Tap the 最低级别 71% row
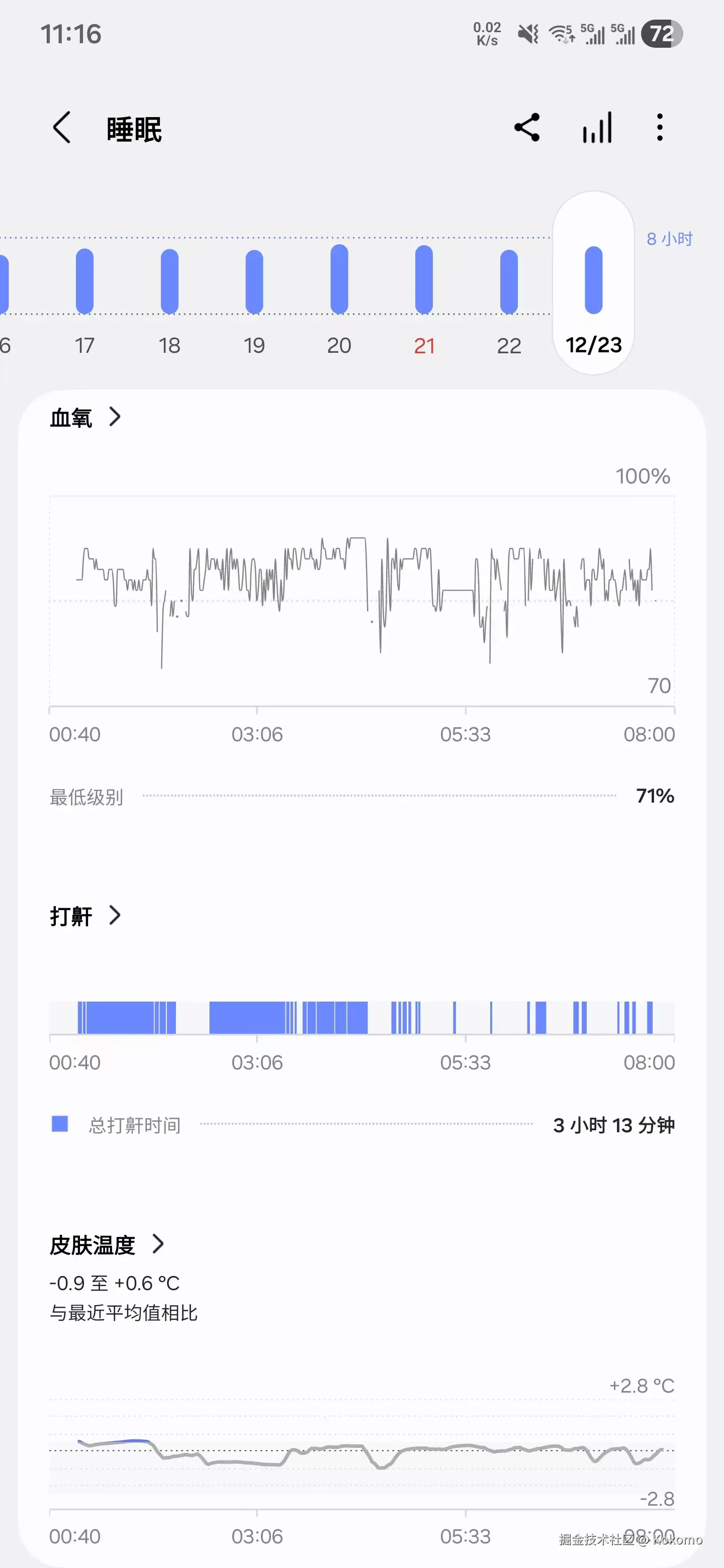The image size is (724, 1568). tap(361, 796)
